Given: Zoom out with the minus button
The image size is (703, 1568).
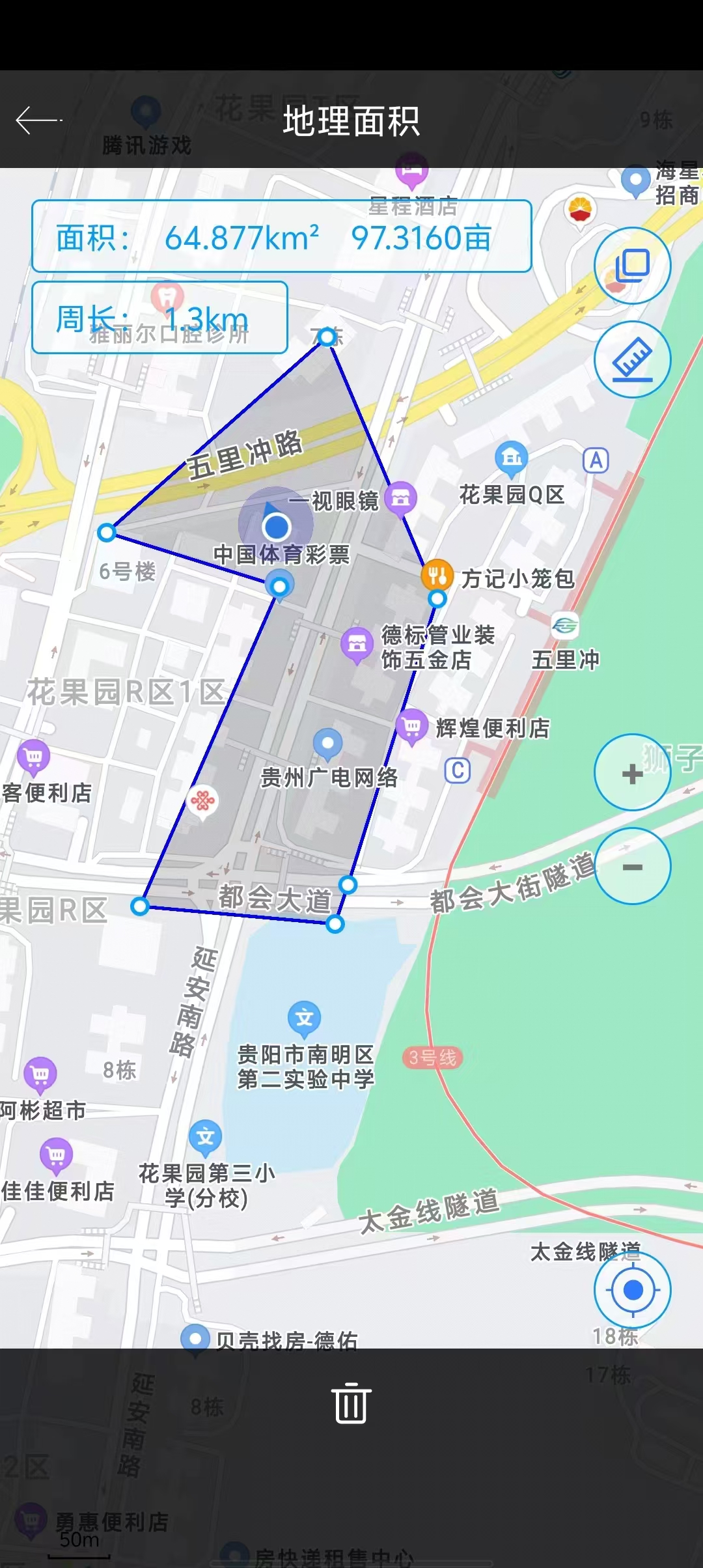Looking at the screenshot, I should [x=632, y=867].
